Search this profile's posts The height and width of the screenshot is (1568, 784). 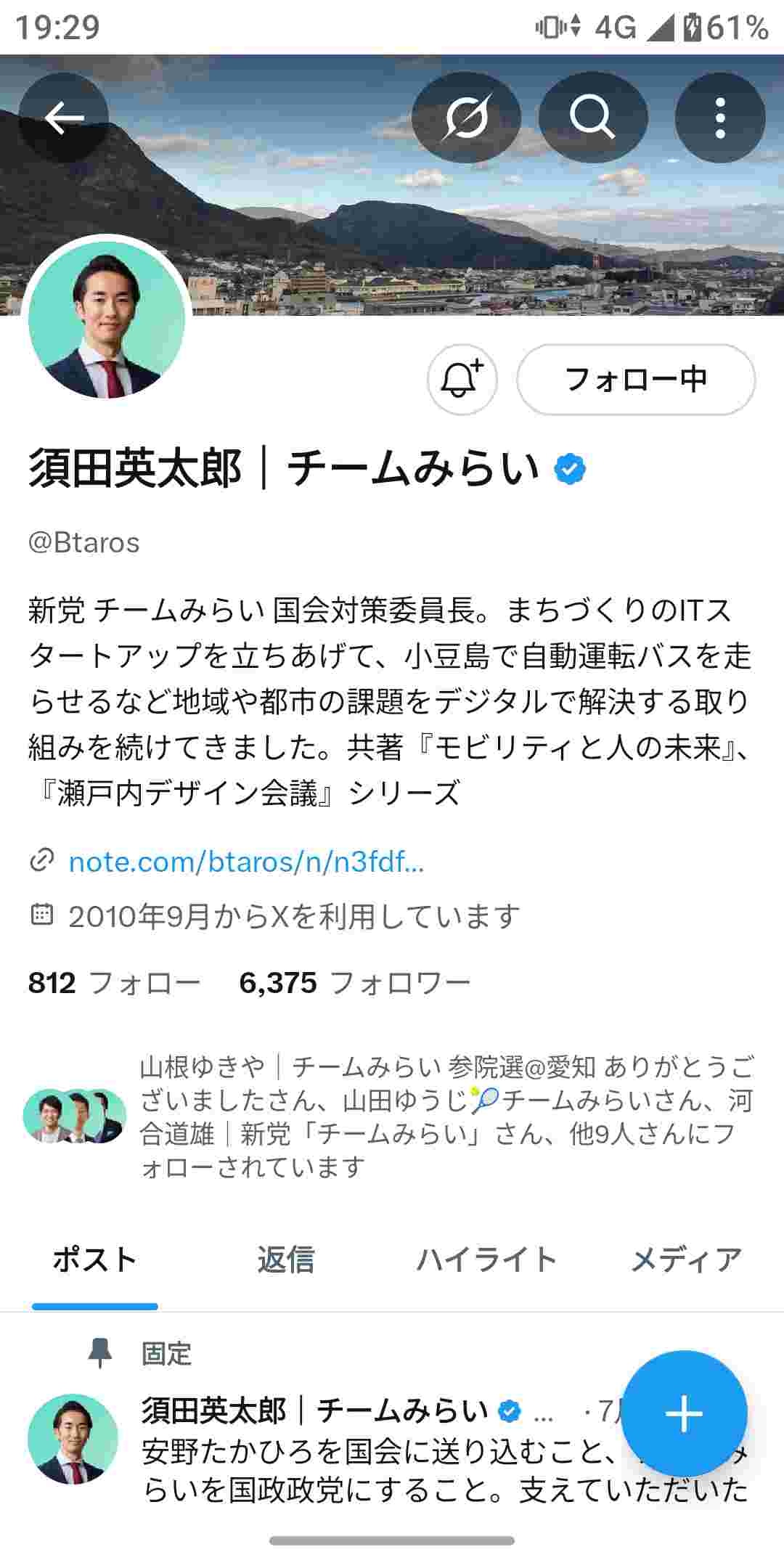(592, 118)
